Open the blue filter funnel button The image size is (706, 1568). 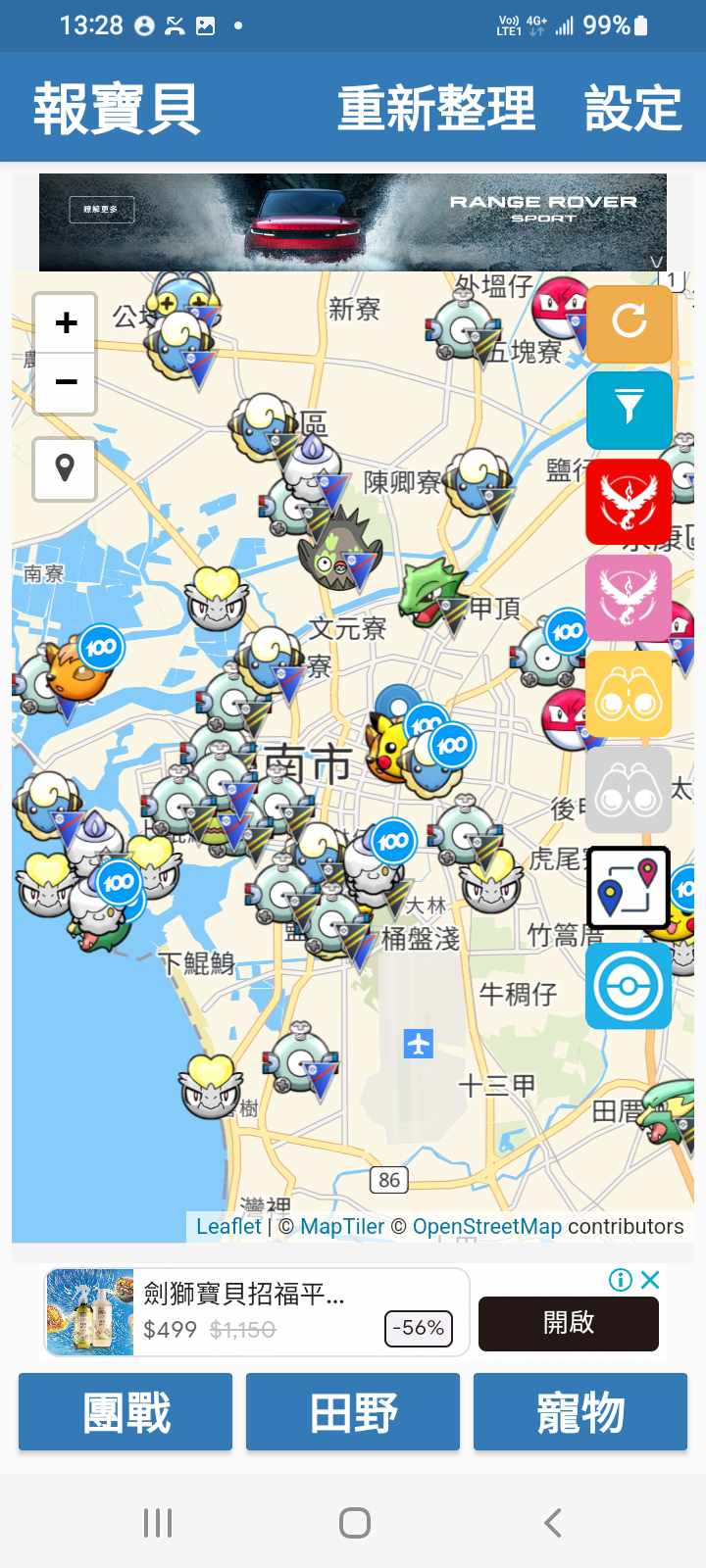pyautogui.click(x=629, y=409)
